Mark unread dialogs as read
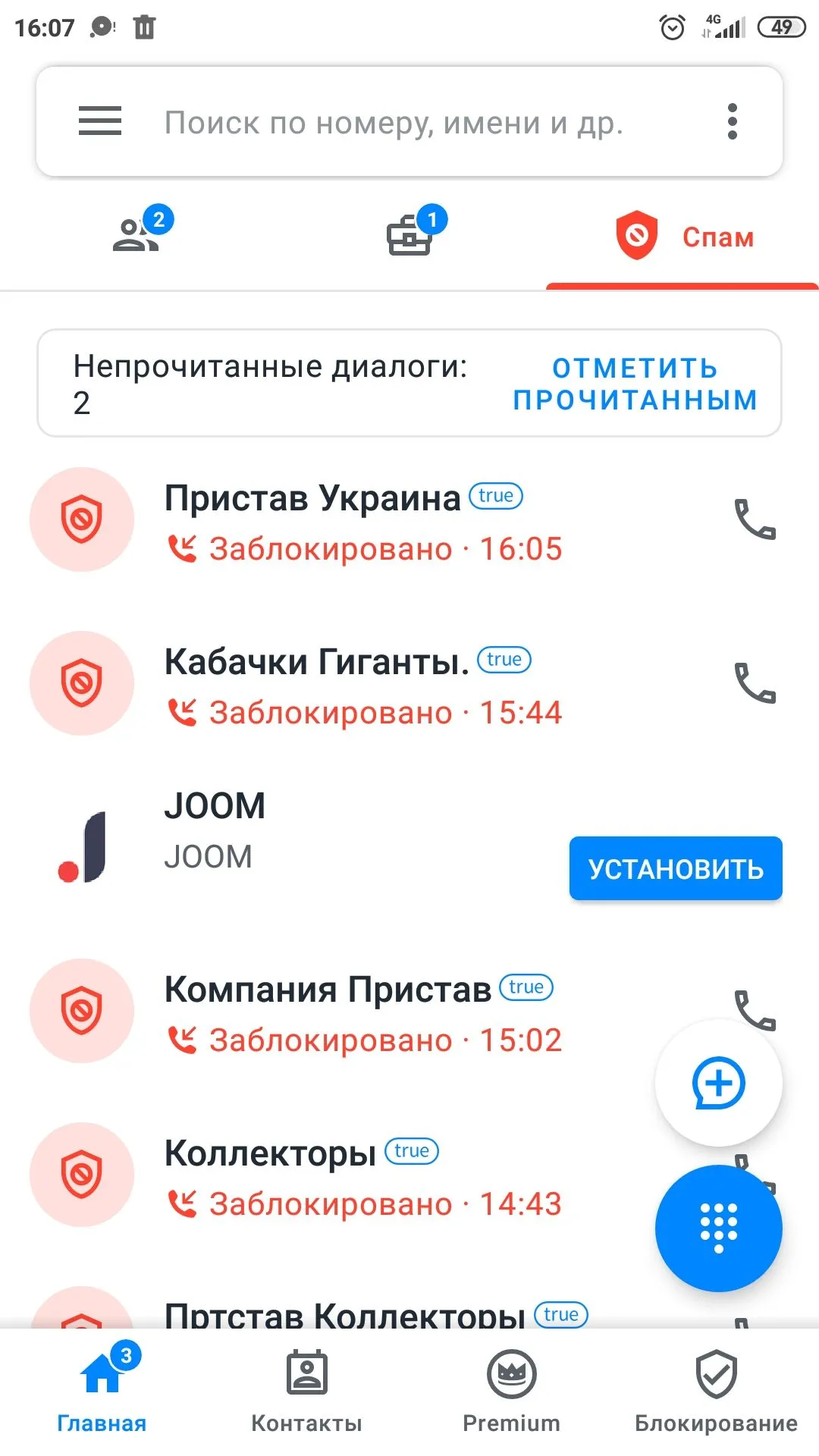 tap(635, 384)
